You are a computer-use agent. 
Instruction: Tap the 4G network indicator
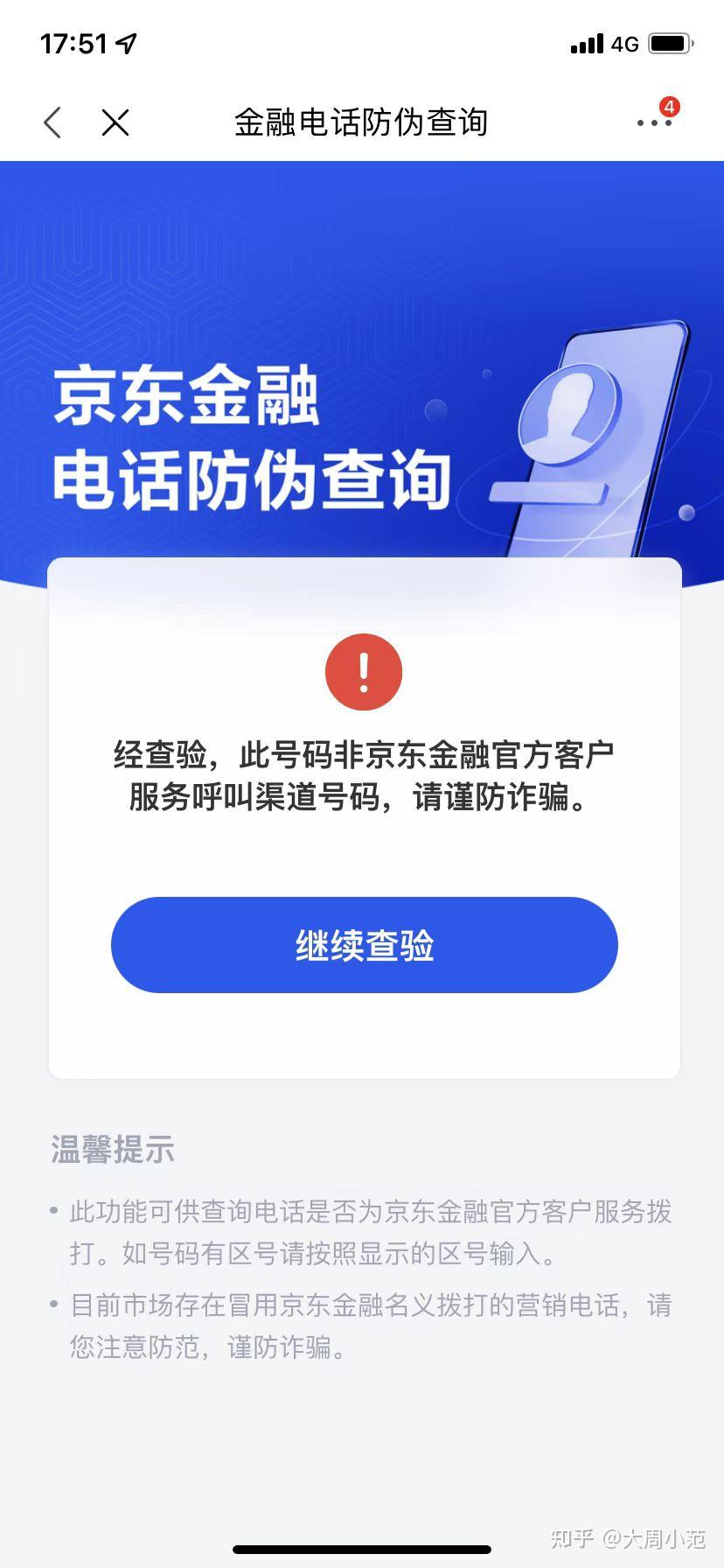624,43
